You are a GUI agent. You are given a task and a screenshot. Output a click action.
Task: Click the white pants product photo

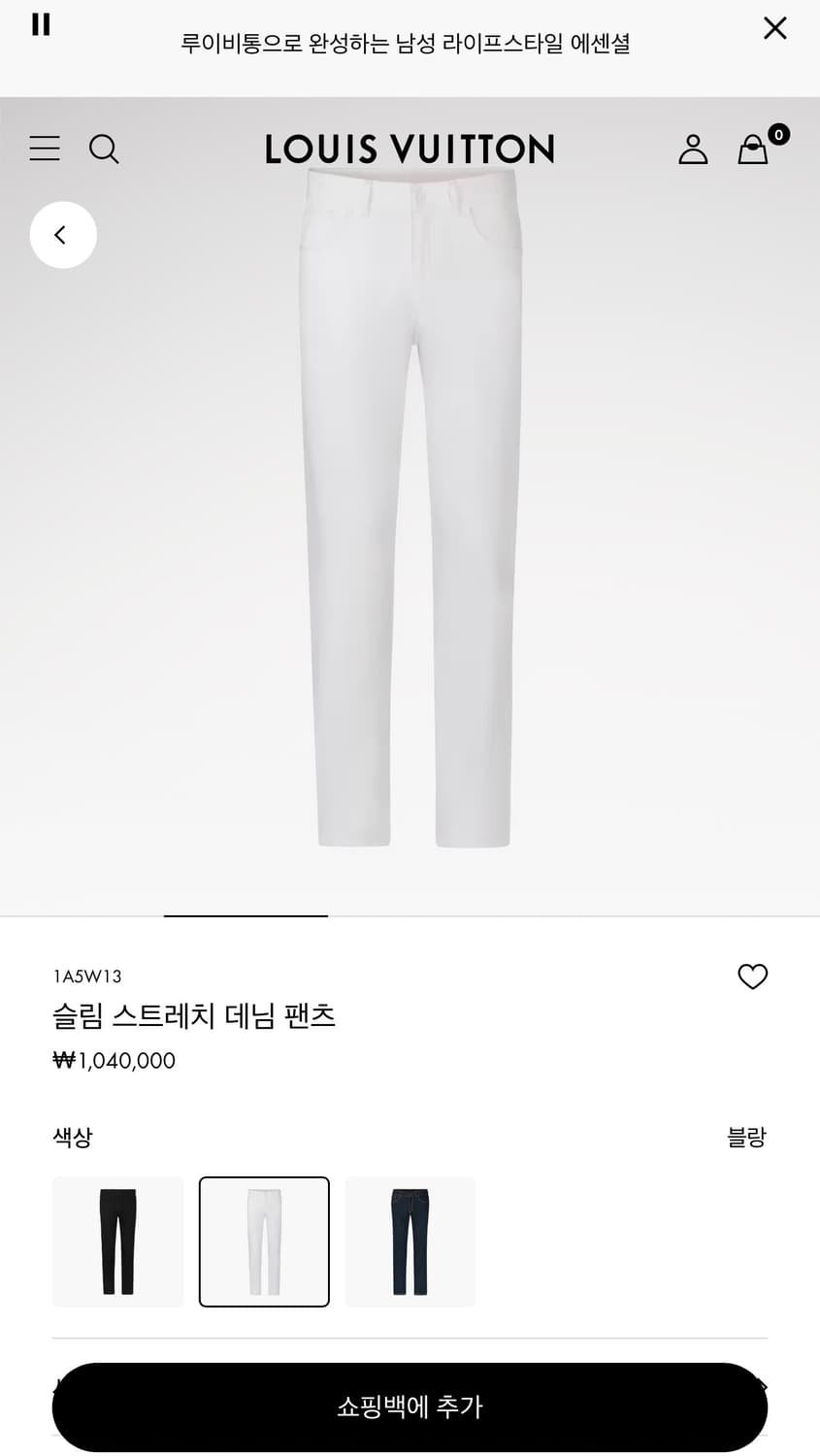coord(410,534)
